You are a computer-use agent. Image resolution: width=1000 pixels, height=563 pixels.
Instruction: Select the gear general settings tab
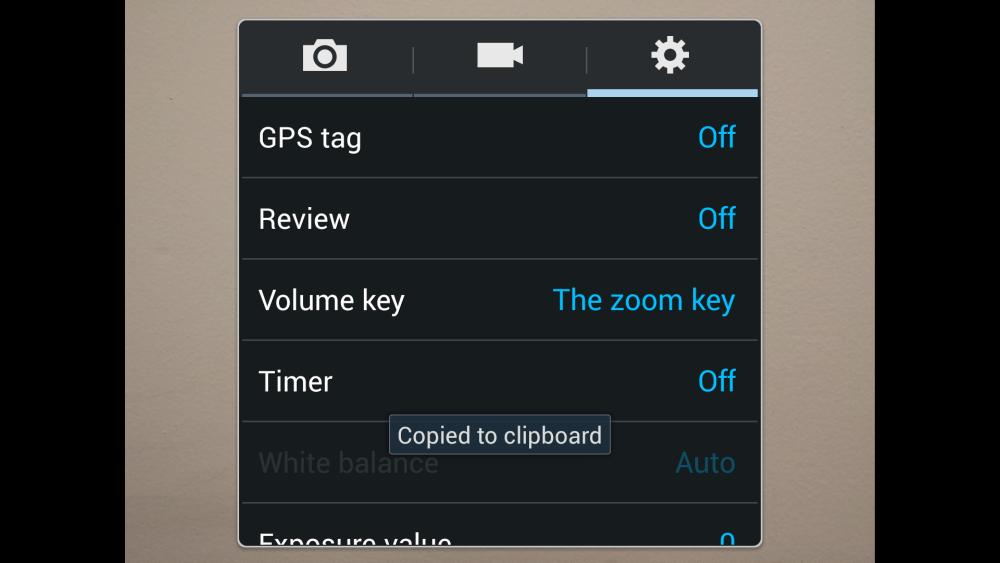click(670, 56)
